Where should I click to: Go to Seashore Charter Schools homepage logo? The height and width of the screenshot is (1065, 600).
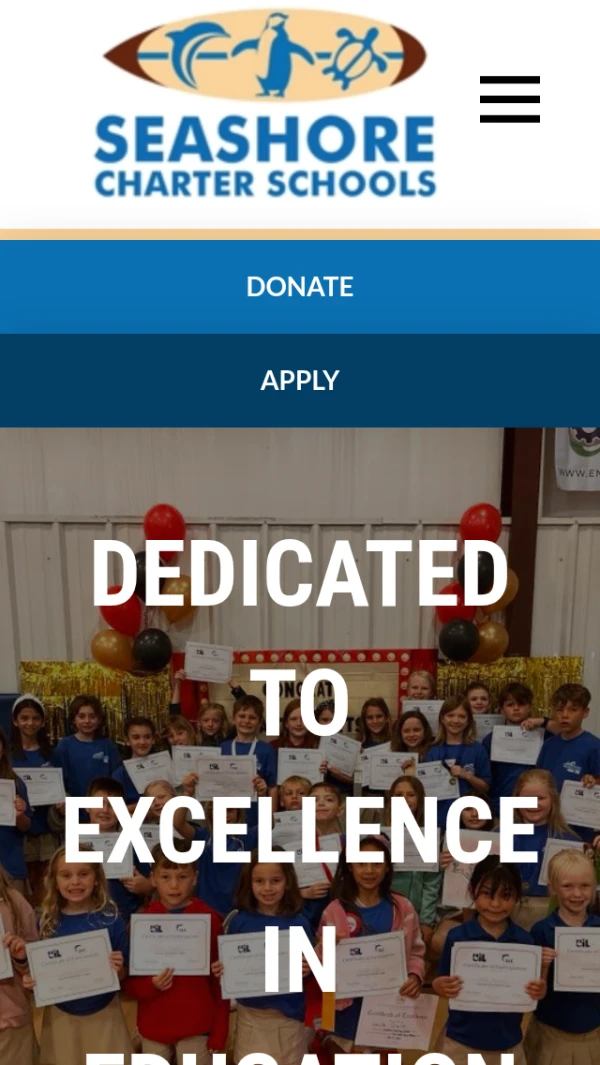coord(265,105)
